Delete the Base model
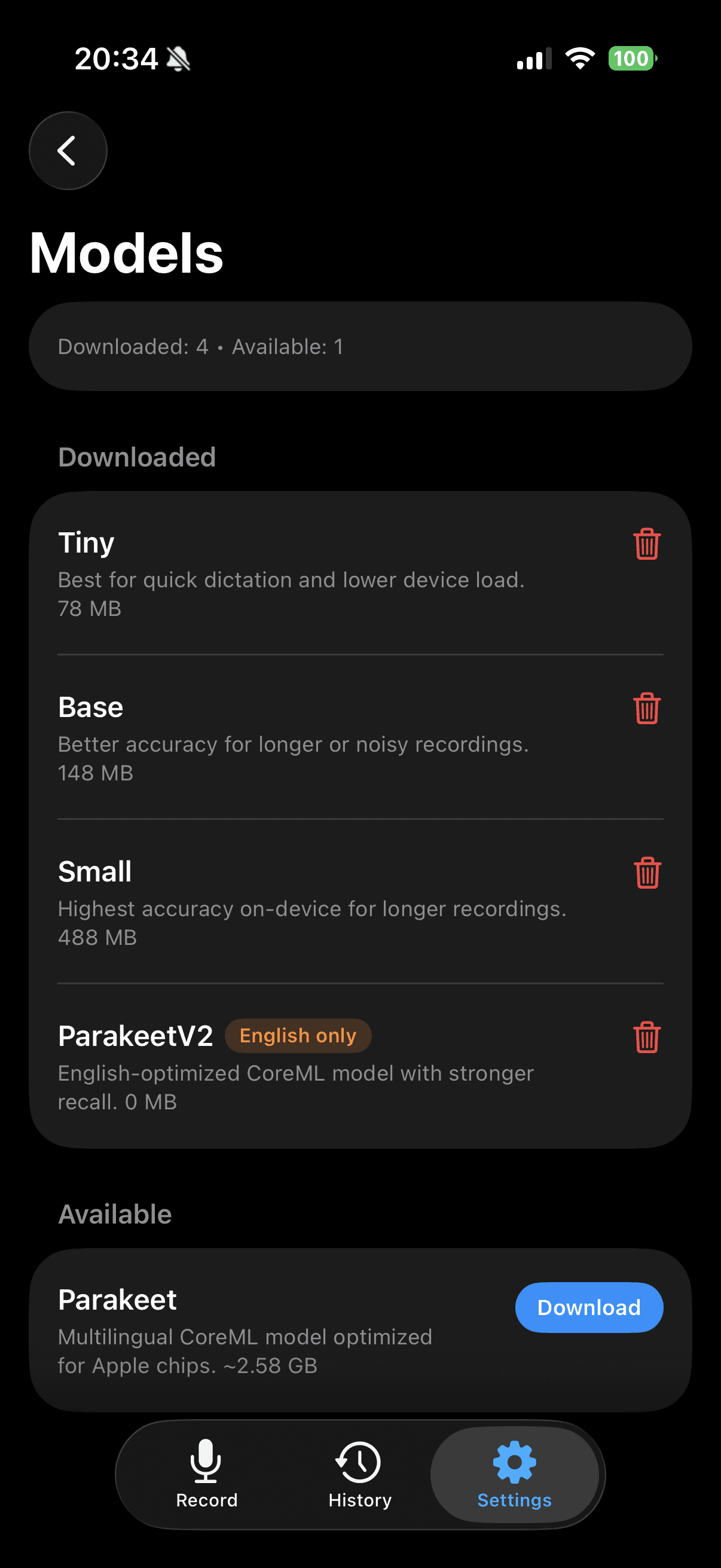 pyautogui.click(x=646, y=708)
